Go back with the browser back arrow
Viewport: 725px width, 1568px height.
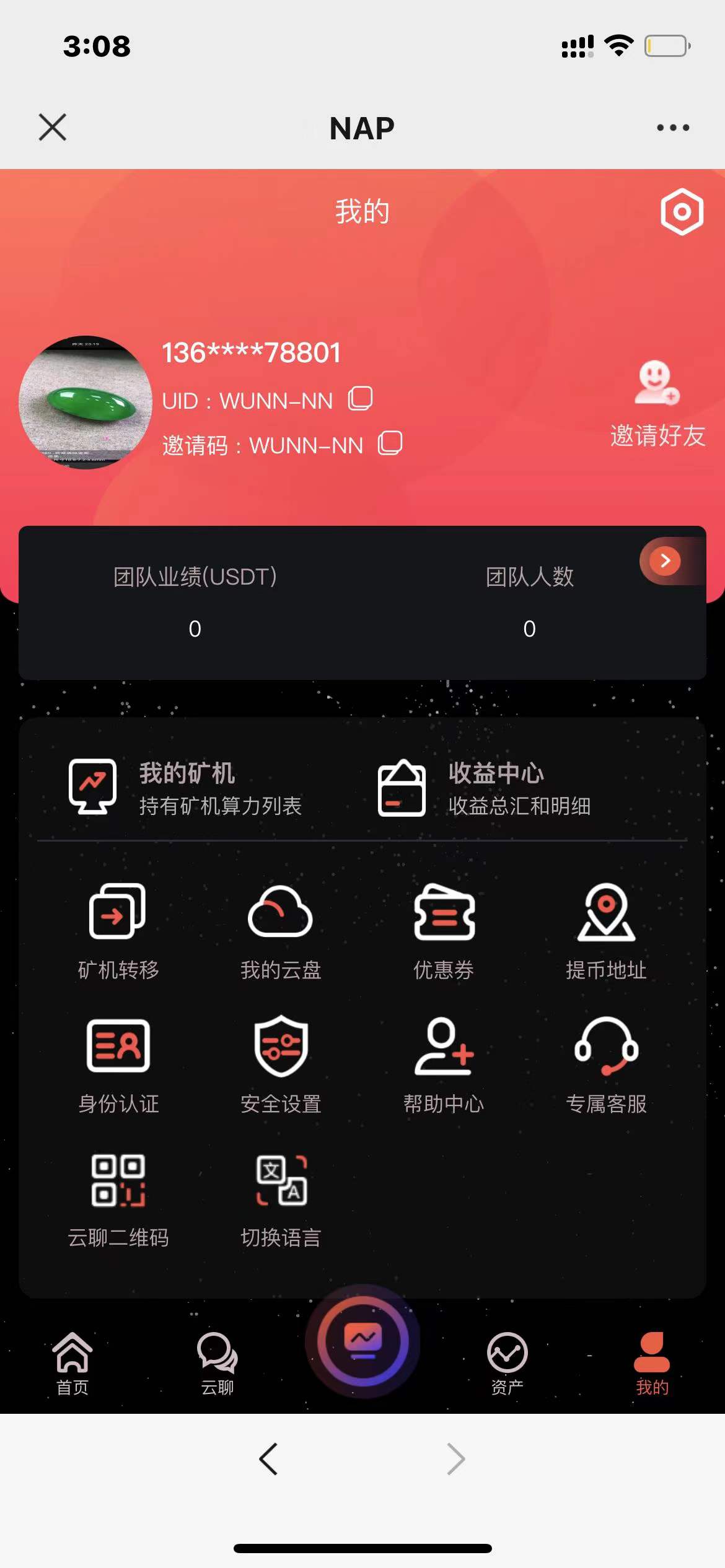(268, 1459)
